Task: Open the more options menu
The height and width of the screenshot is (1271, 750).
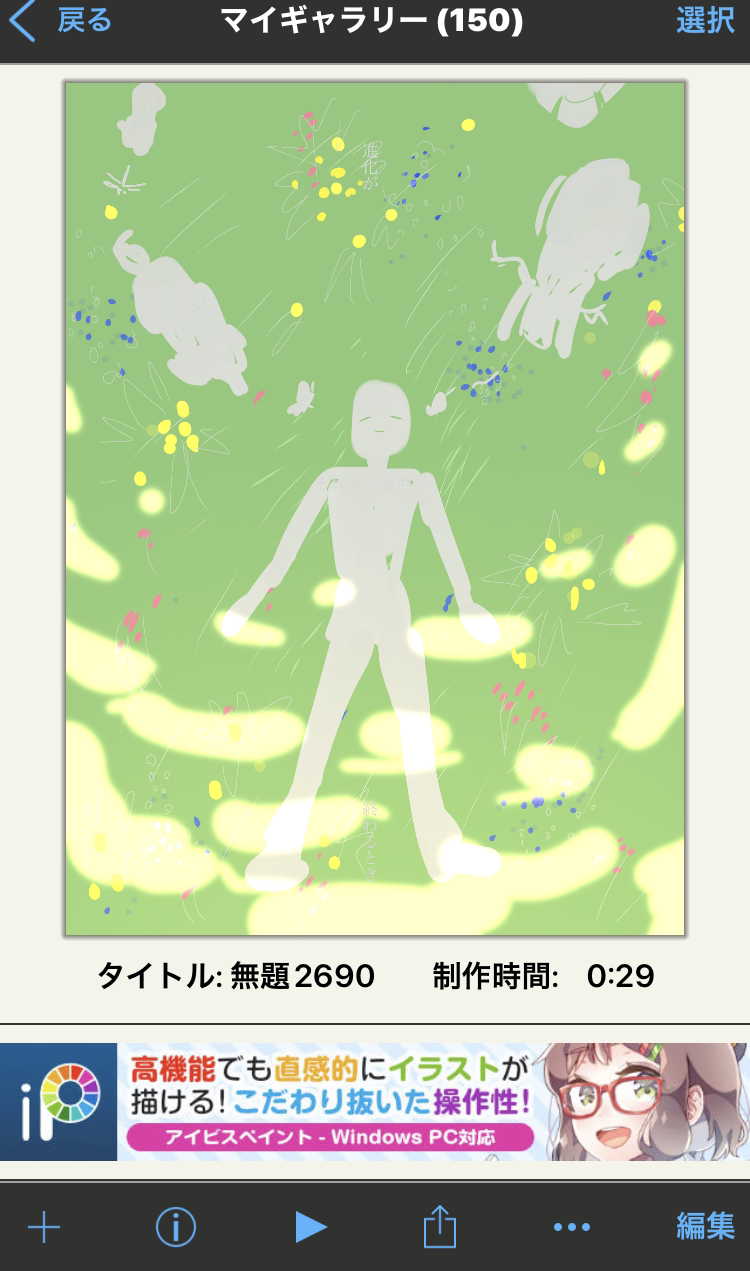Action: point(571,1227)
